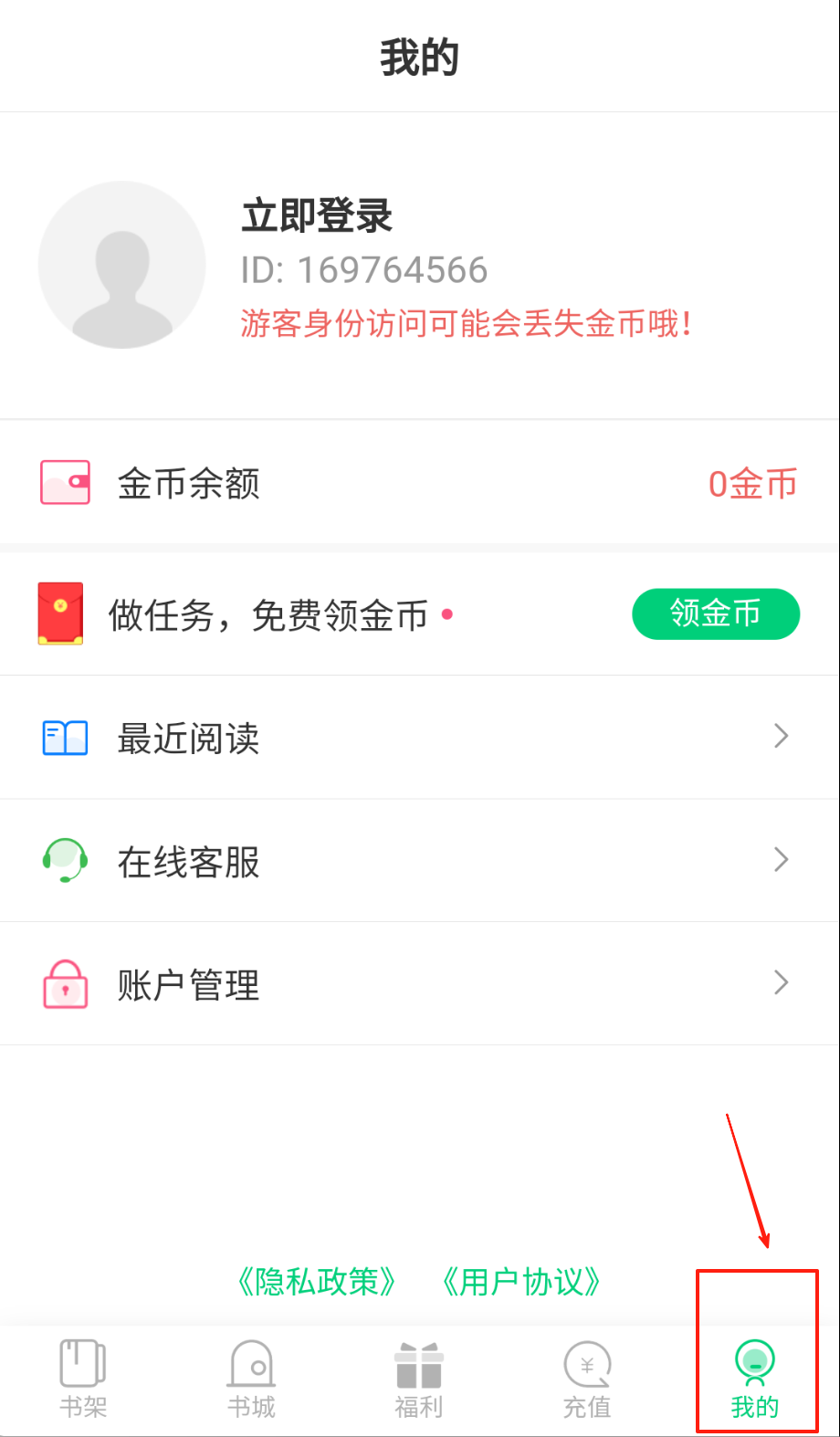This screenshot has width=840, height=1437.
Task: Open 账户管理 account management
Action: (419, 984)
